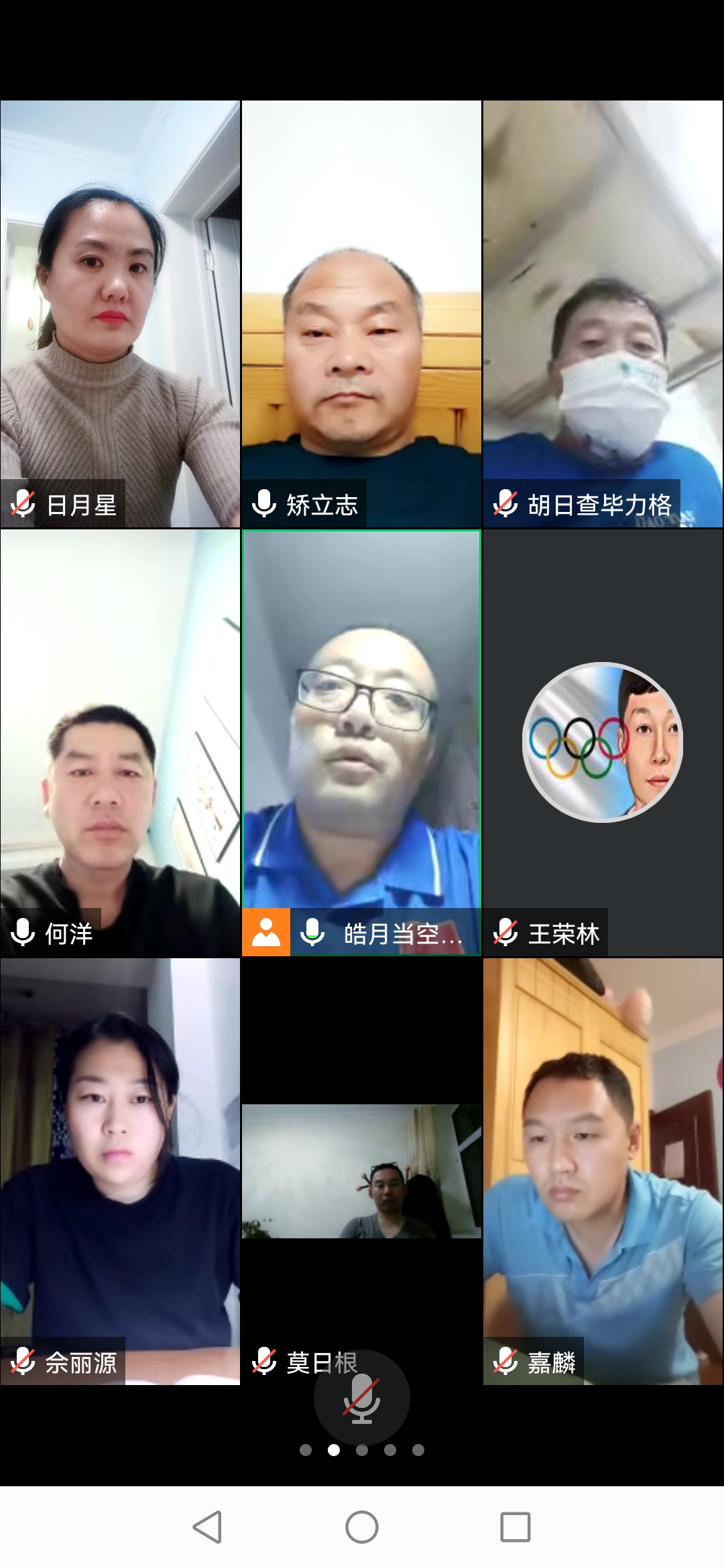Go to the first page indicator dot
This screenshot has width=724, height=1568.
tap(306, 1450)
